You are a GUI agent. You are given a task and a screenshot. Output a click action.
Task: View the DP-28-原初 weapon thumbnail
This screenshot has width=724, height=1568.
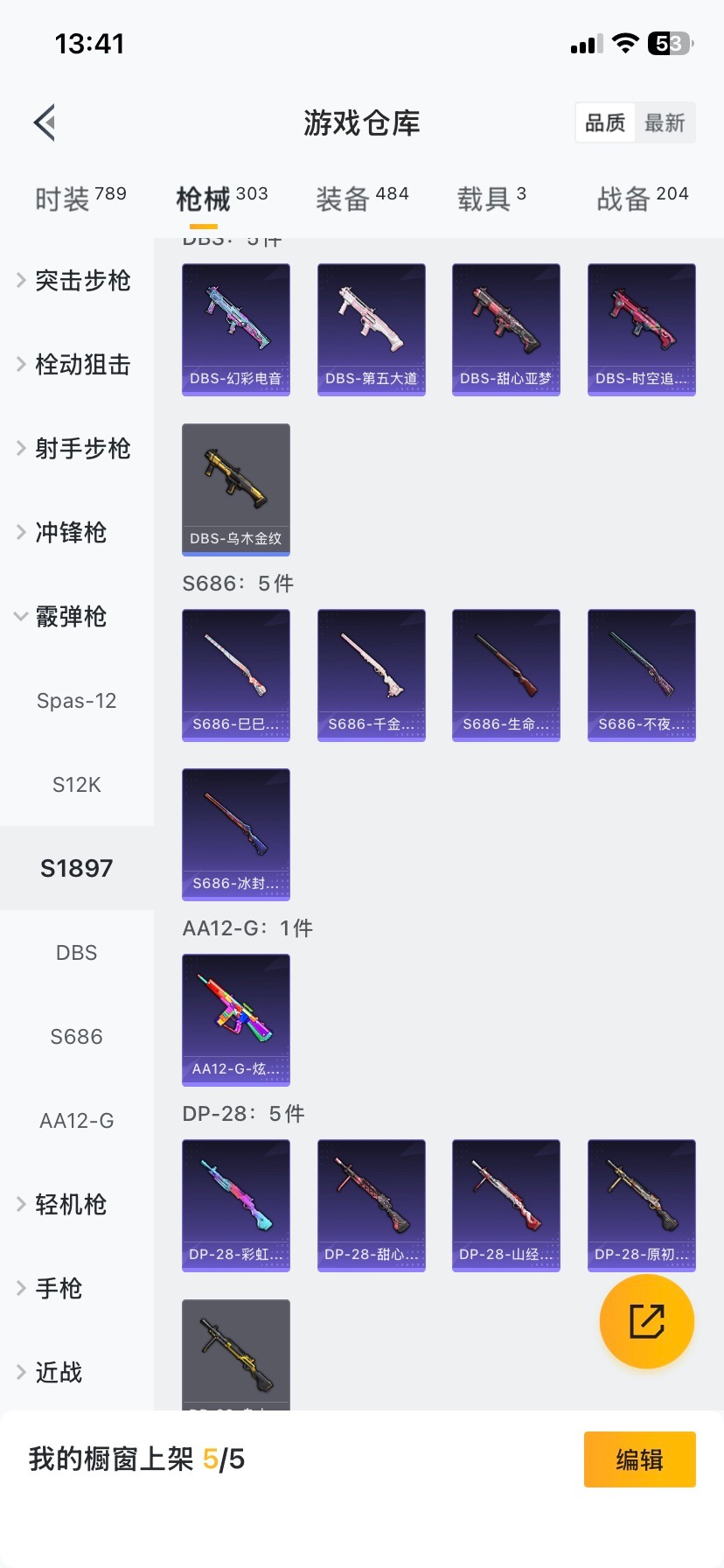coord(641,1205)
